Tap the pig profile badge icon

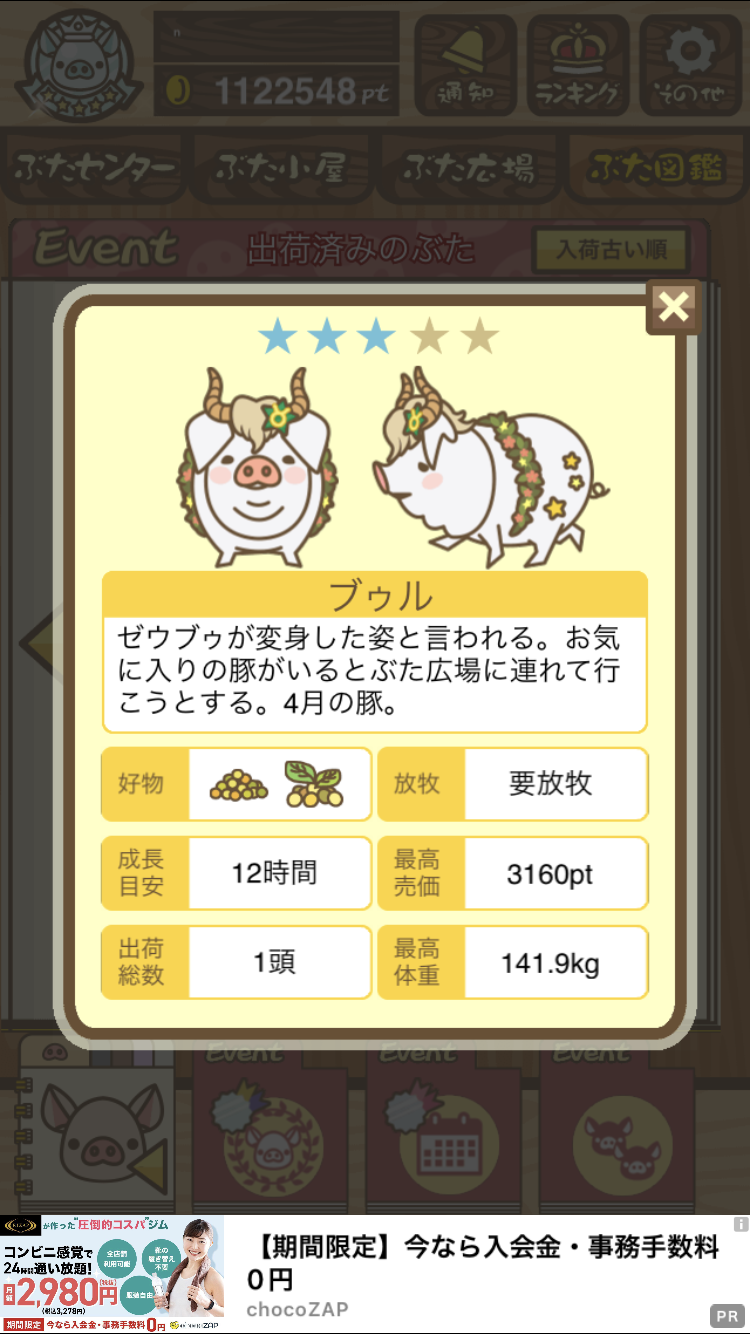click(x=75, y=66)
